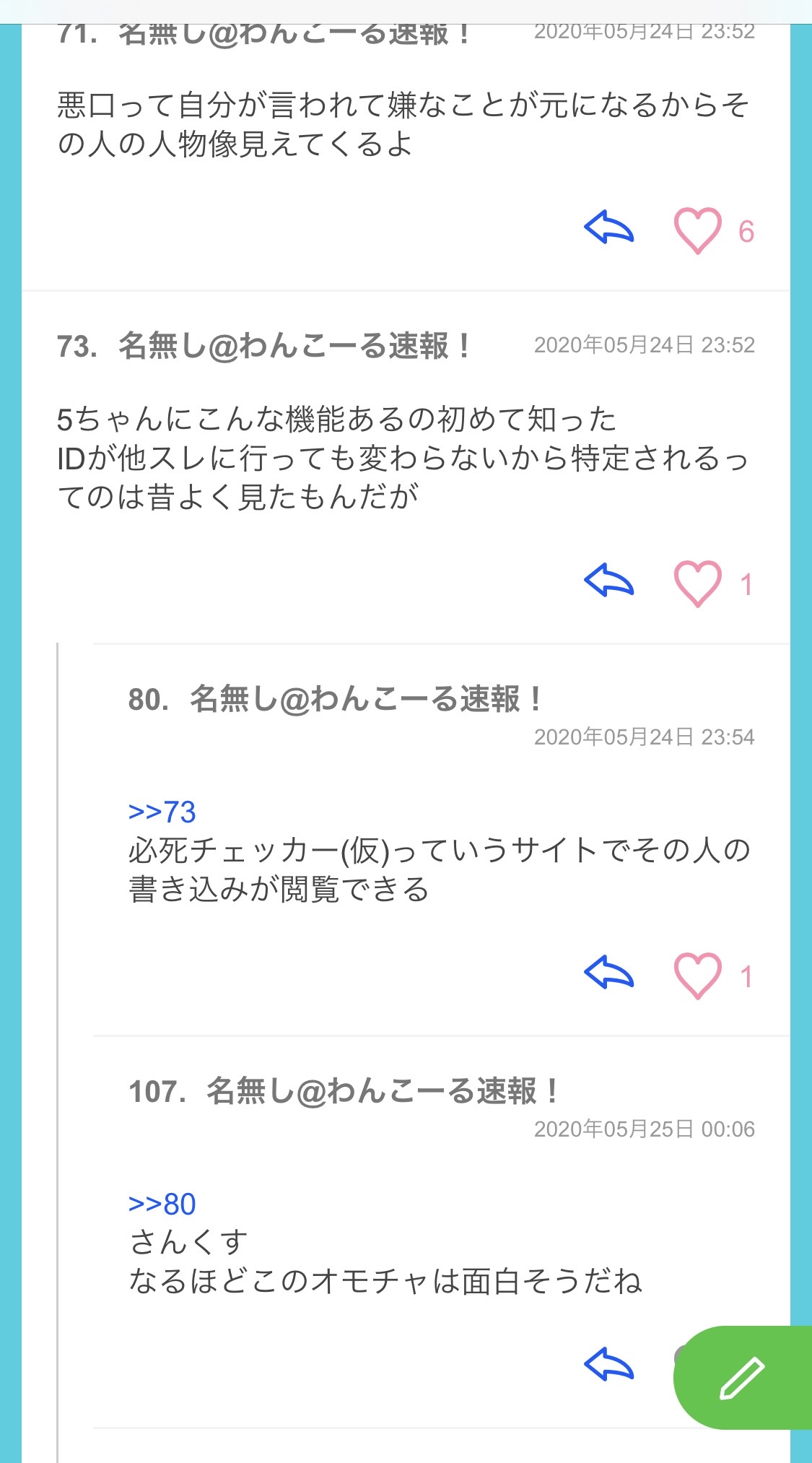This screenshot has height=1463, width=812.
Task: Reply to comment 107 さんくす
Action: [x=608, y=1365]
